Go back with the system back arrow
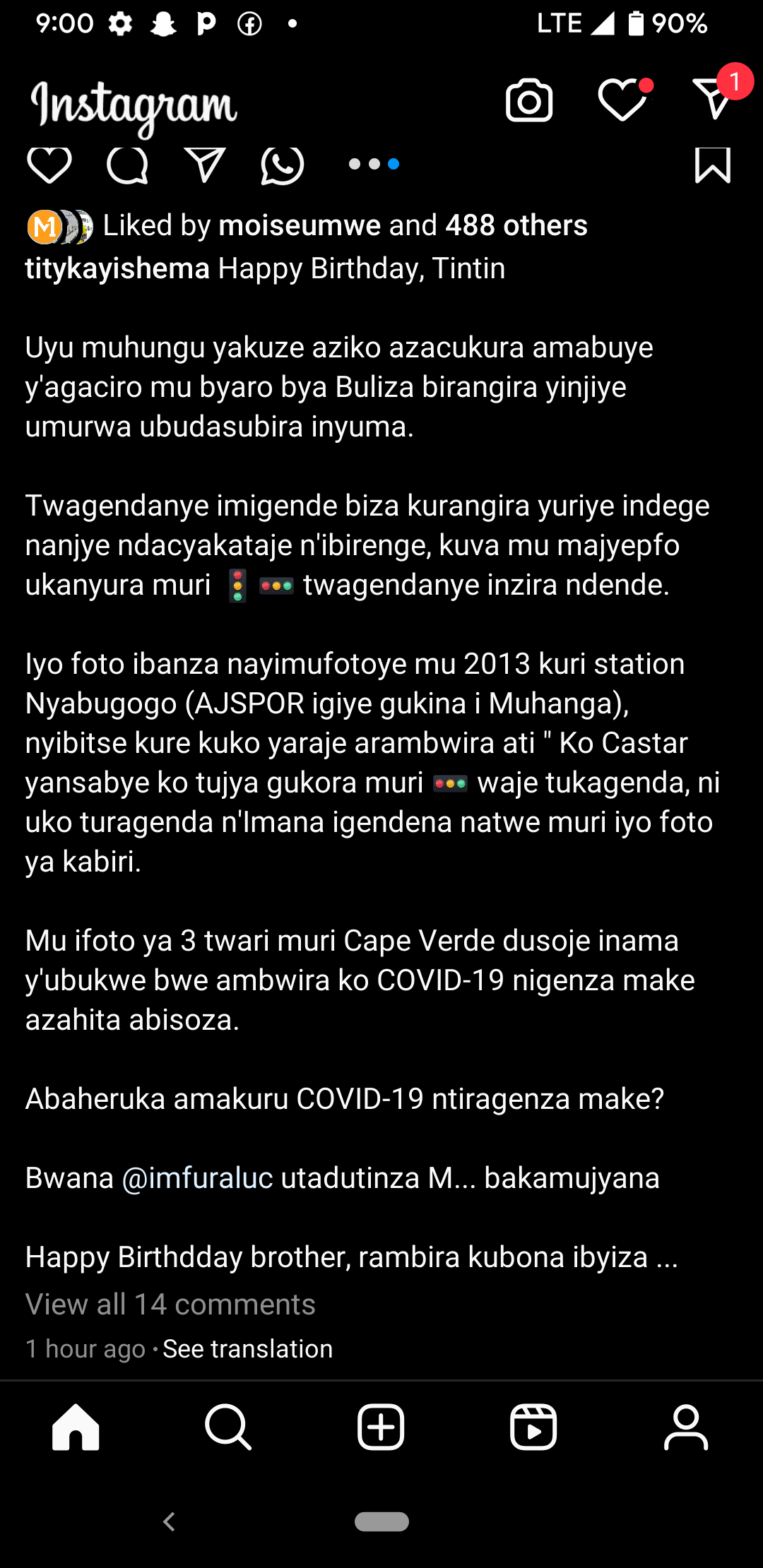Viewport: 763px width, 1568px height. [169, 1521]
